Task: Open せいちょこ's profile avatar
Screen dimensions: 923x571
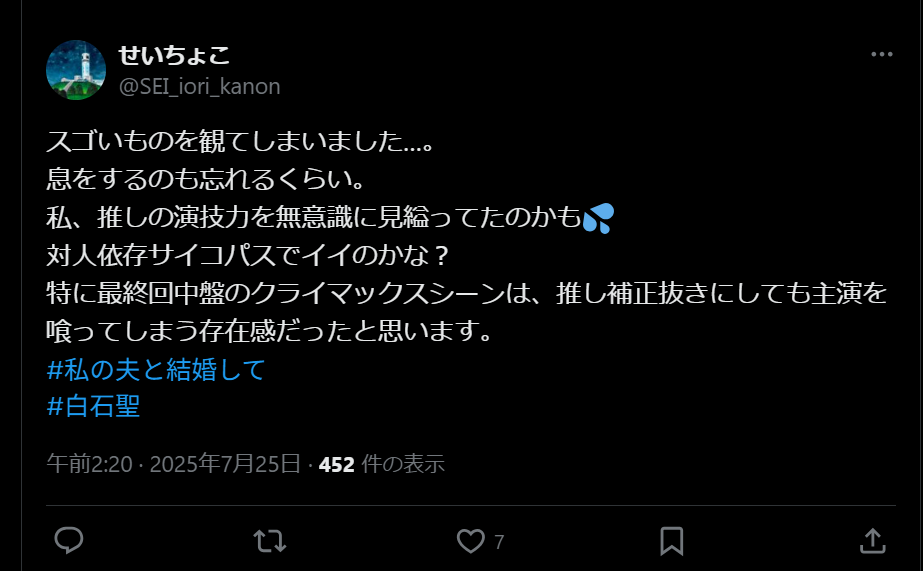Action: point(76,70)
